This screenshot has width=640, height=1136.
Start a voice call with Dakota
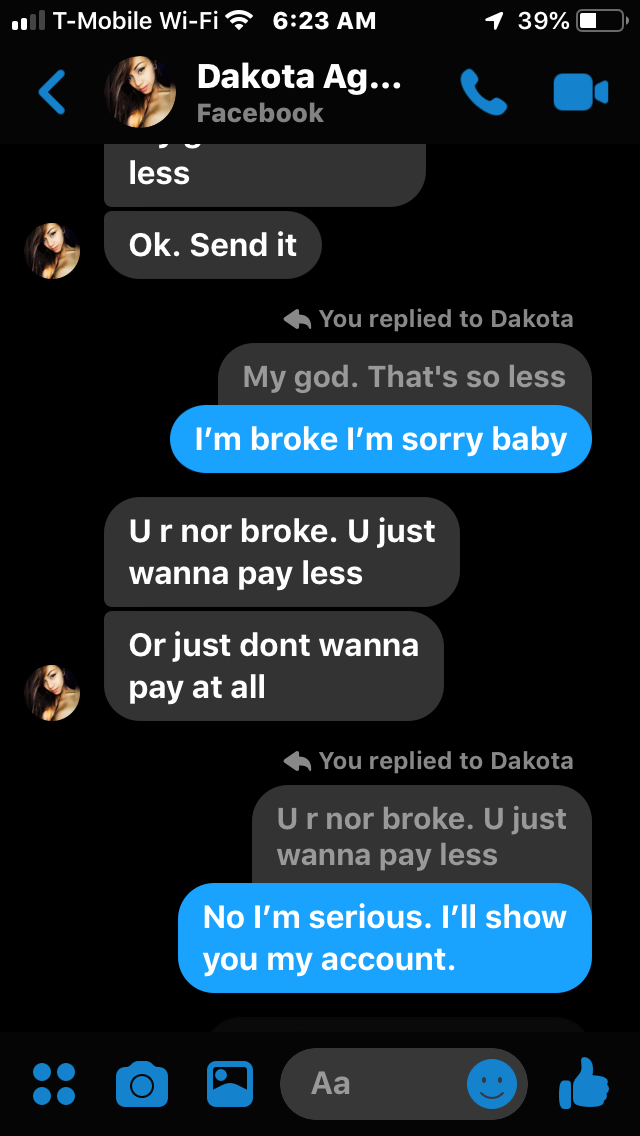(484, 93)
